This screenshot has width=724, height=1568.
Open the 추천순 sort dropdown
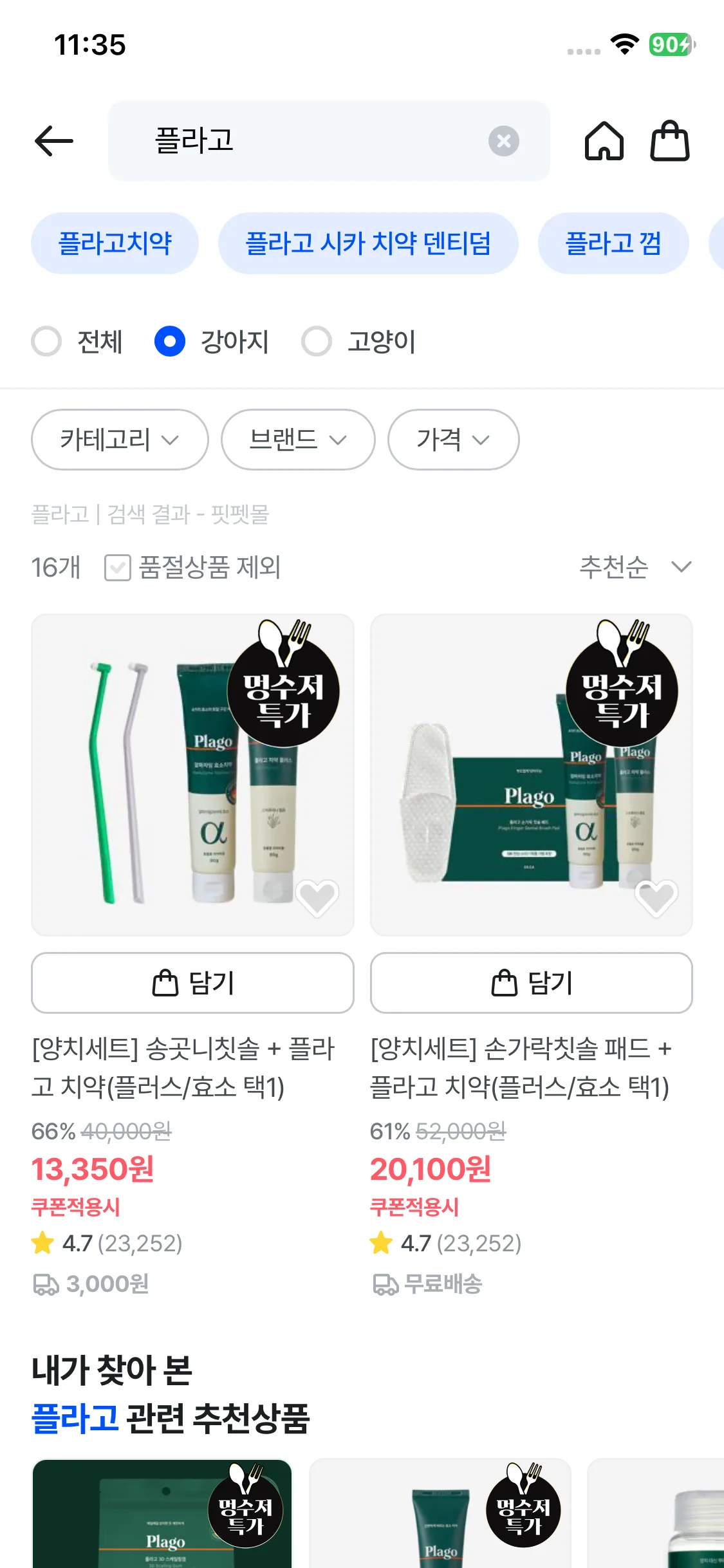click(x=635, y=567)
